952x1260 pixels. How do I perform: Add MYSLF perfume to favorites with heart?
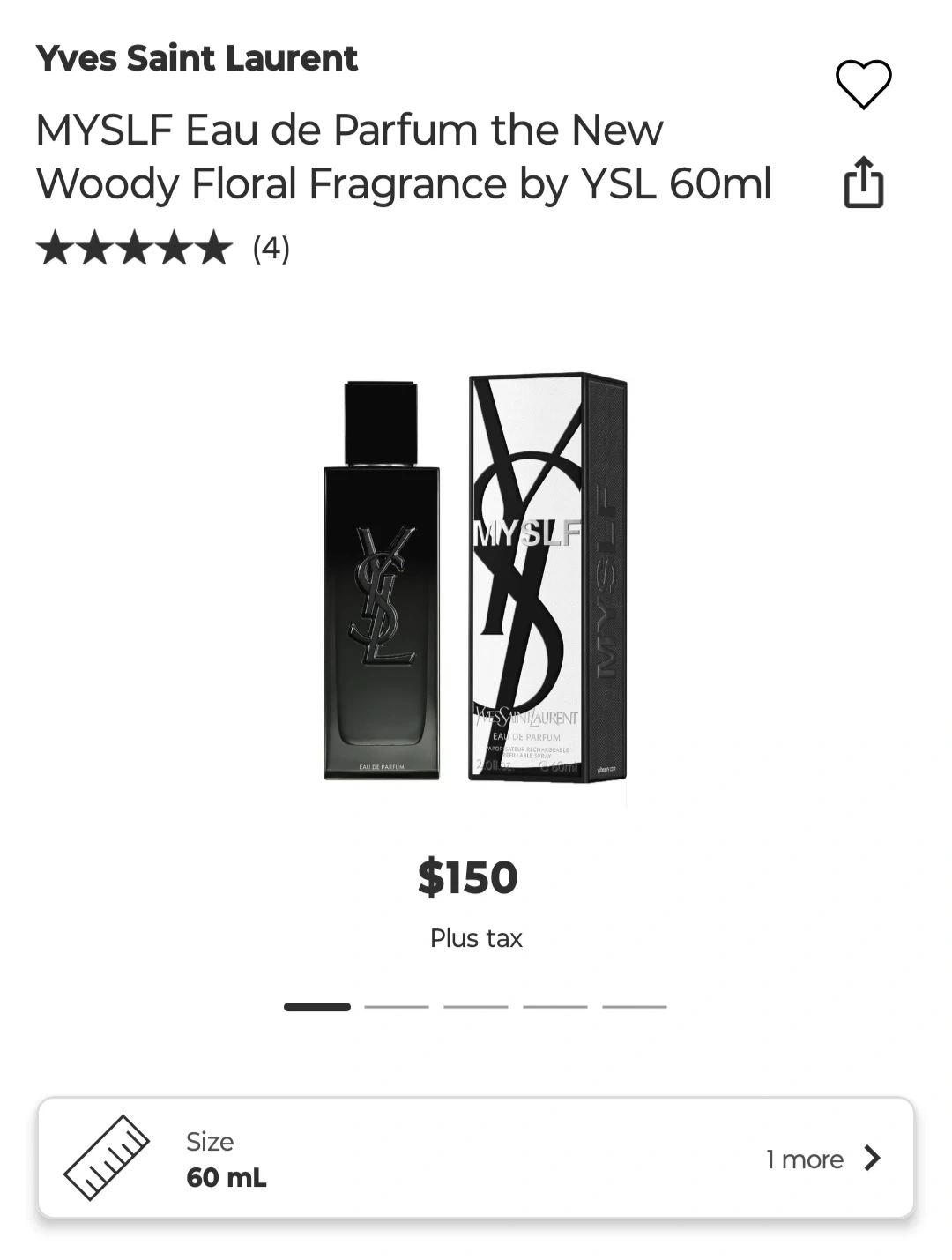tap(863, 85)
